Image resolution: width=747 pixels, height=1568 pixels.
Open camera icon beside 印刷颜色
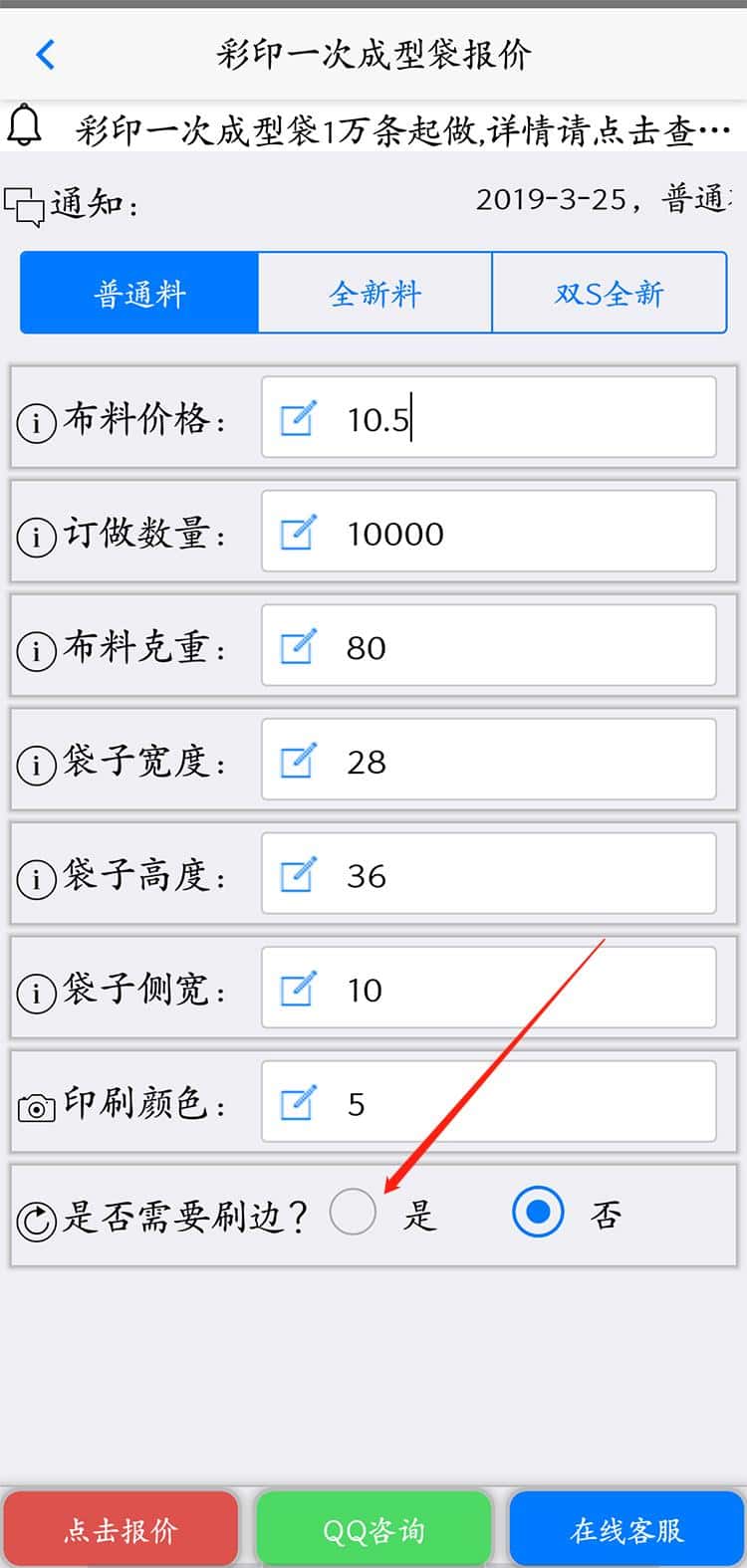[36, 1108]
